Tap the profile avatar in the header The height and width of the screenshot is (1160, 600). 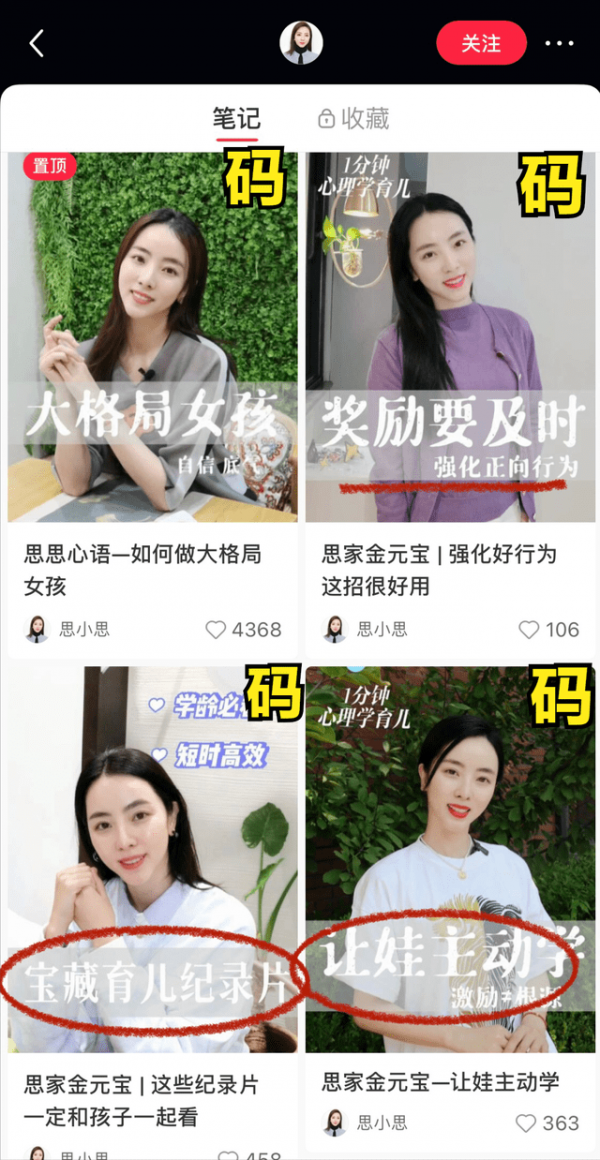[301, 43]
